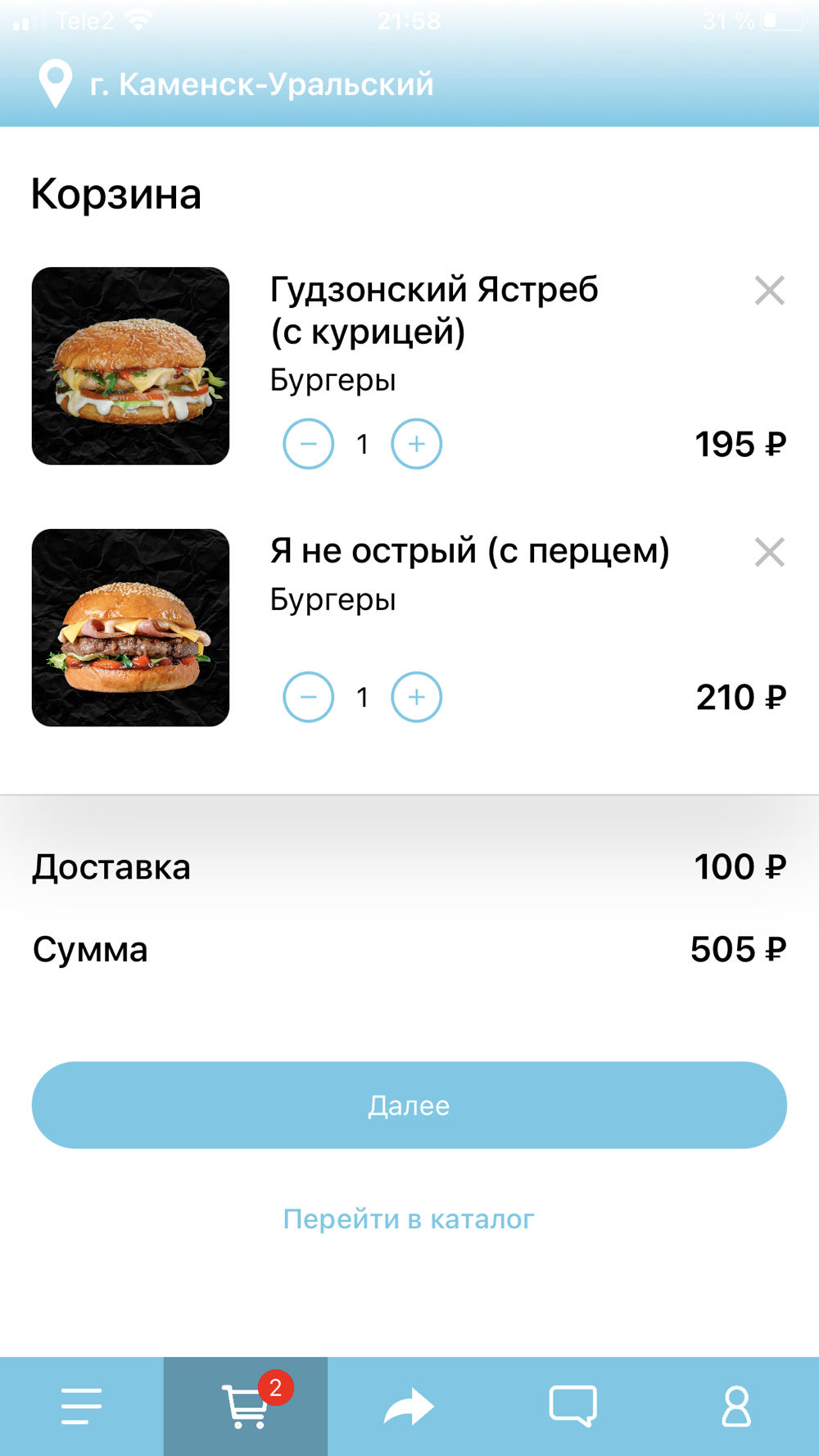The image size is (819, 1456).
Task: Increase quantity of Я не острый
Action: tap(416, 697)
